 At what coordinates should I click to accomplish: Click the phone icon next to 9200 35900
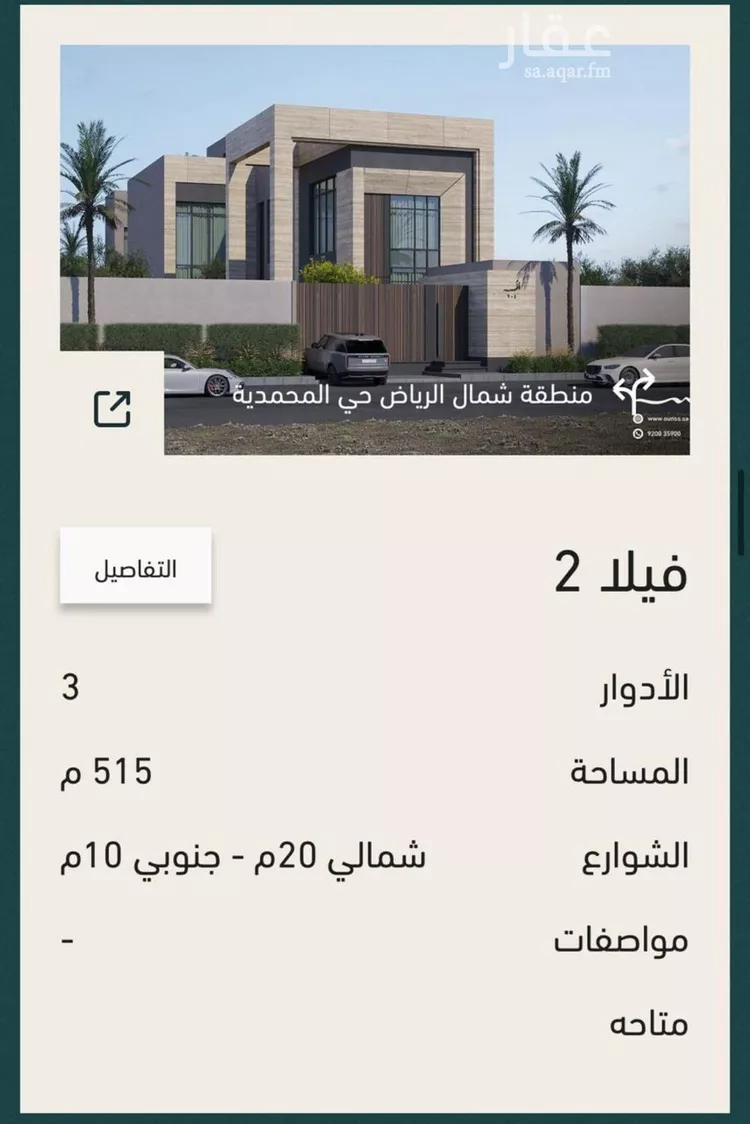click(638, 433)
